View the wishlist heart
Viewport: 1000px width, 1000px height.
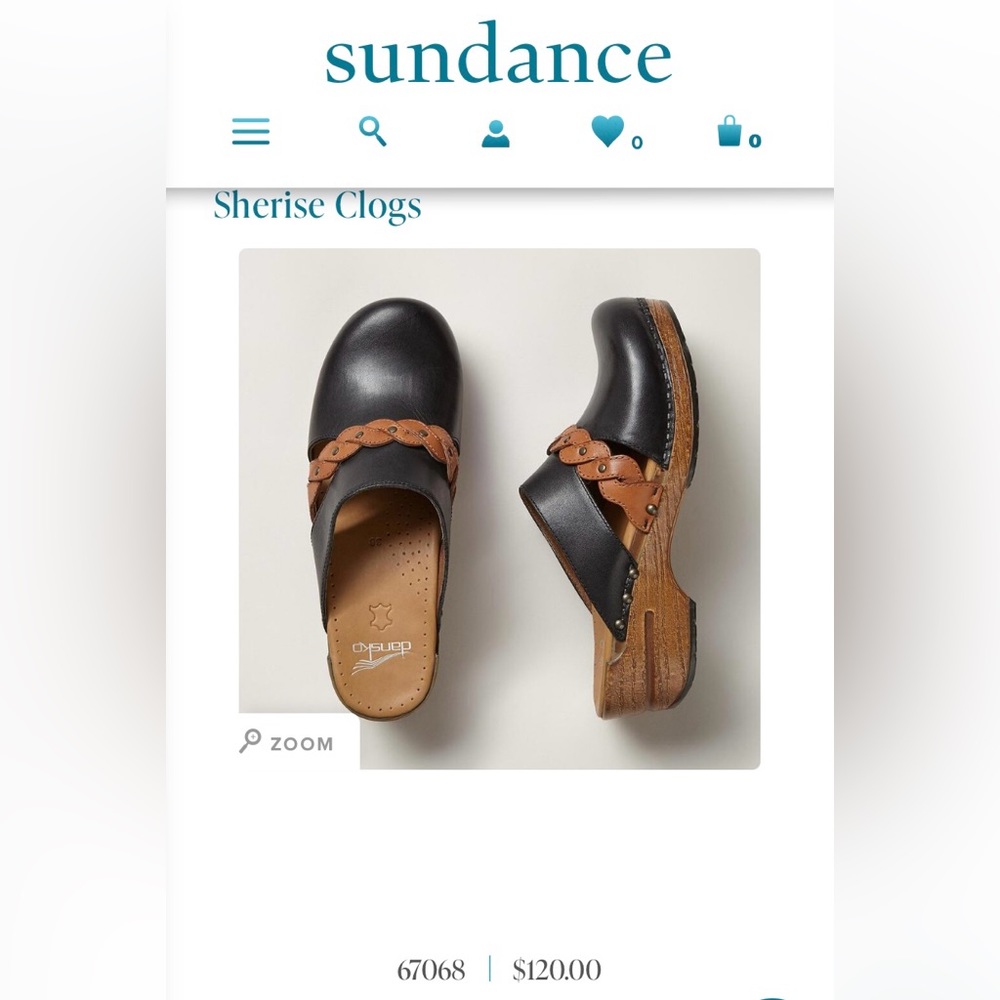[x=609, y=132]
